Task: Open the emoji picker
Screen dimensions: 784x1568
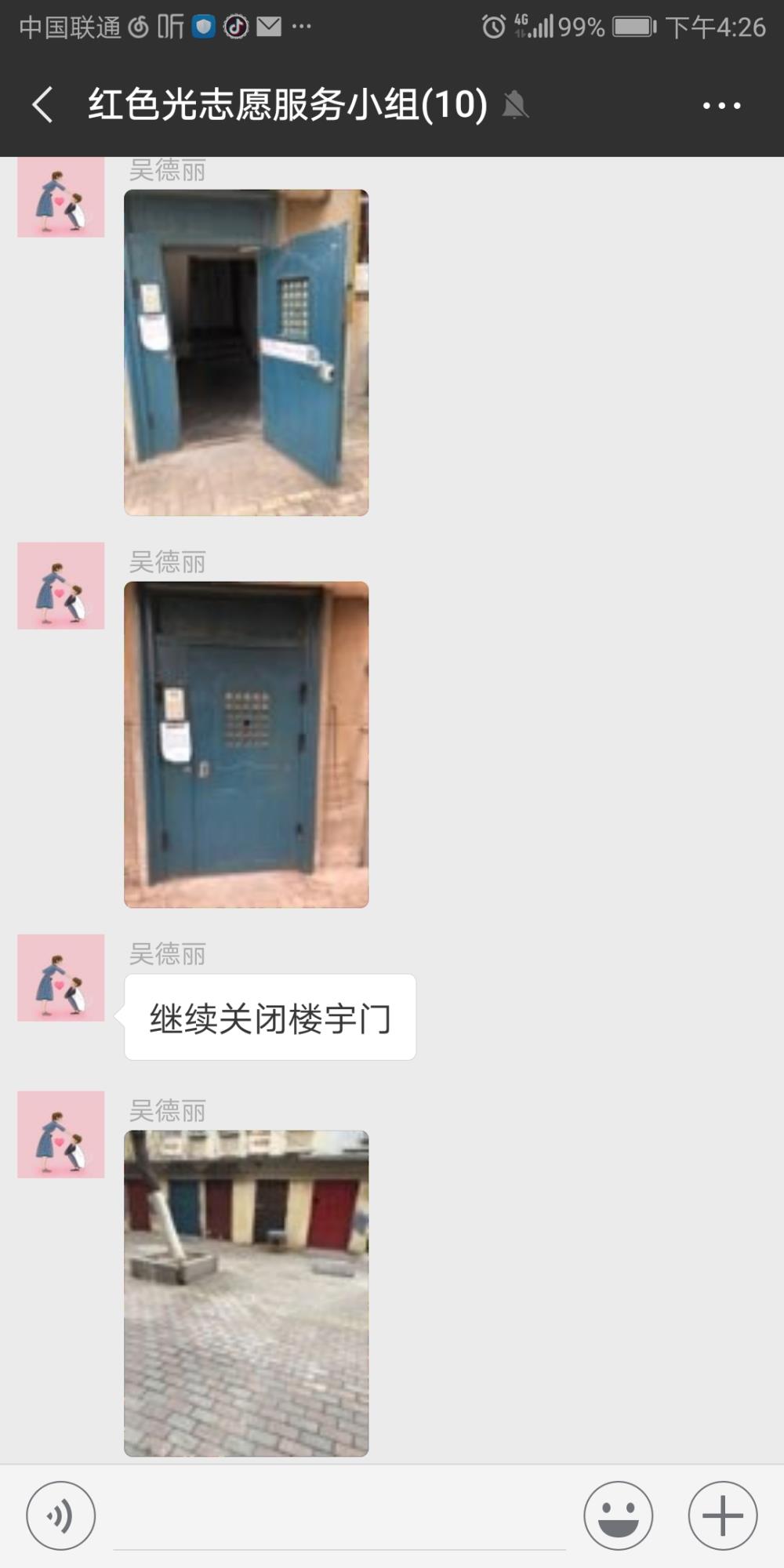Action: point(618,1515)
